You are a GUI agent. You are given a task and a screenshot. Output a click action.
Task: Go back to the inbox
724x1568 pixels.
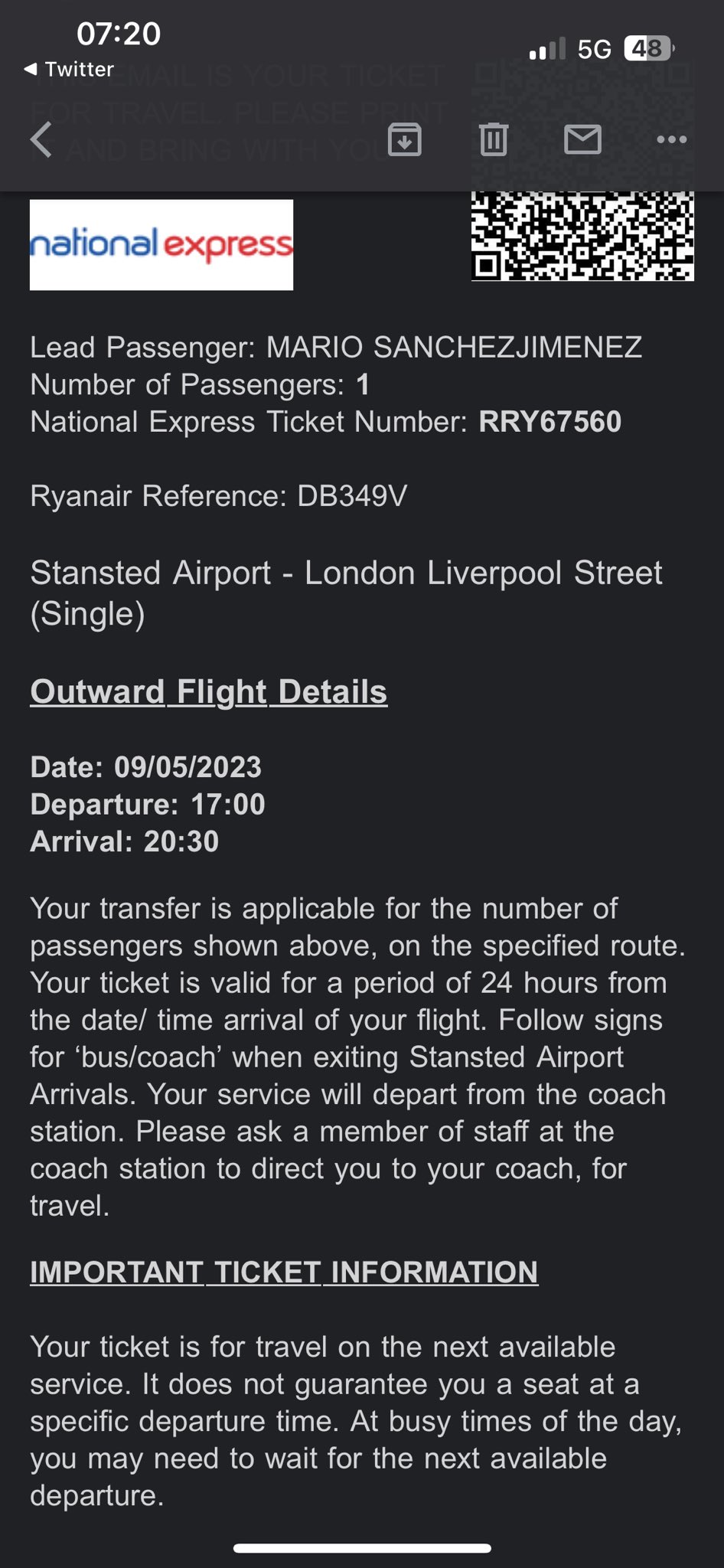click(x=41, y=140)
